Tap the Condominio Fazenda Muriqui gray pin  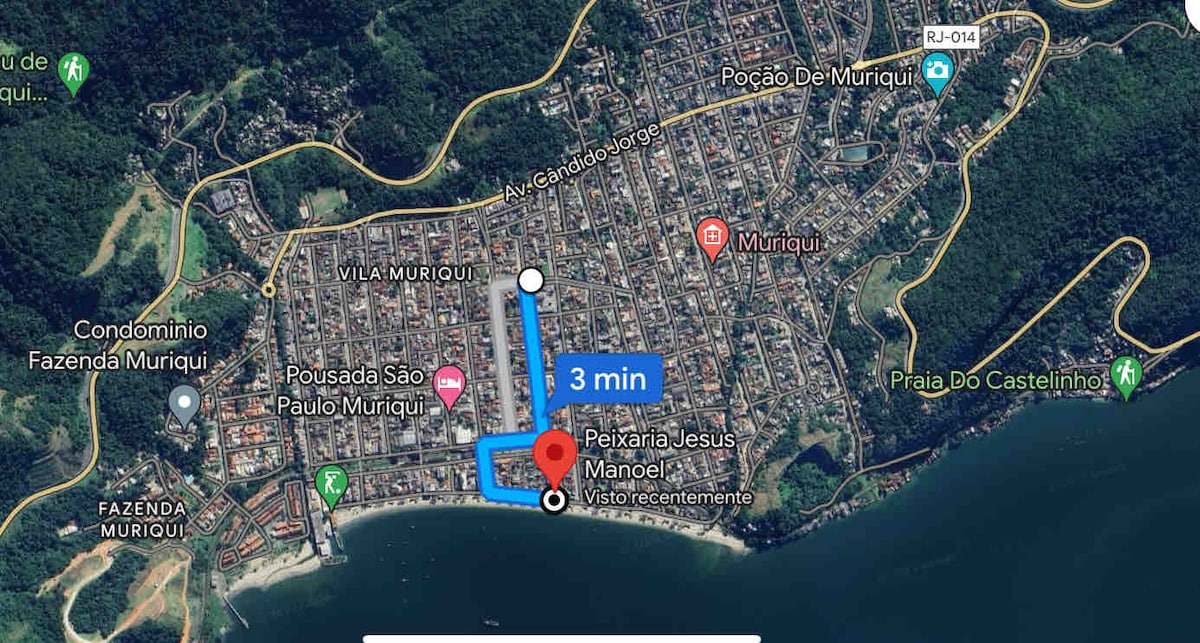[184, 404]
